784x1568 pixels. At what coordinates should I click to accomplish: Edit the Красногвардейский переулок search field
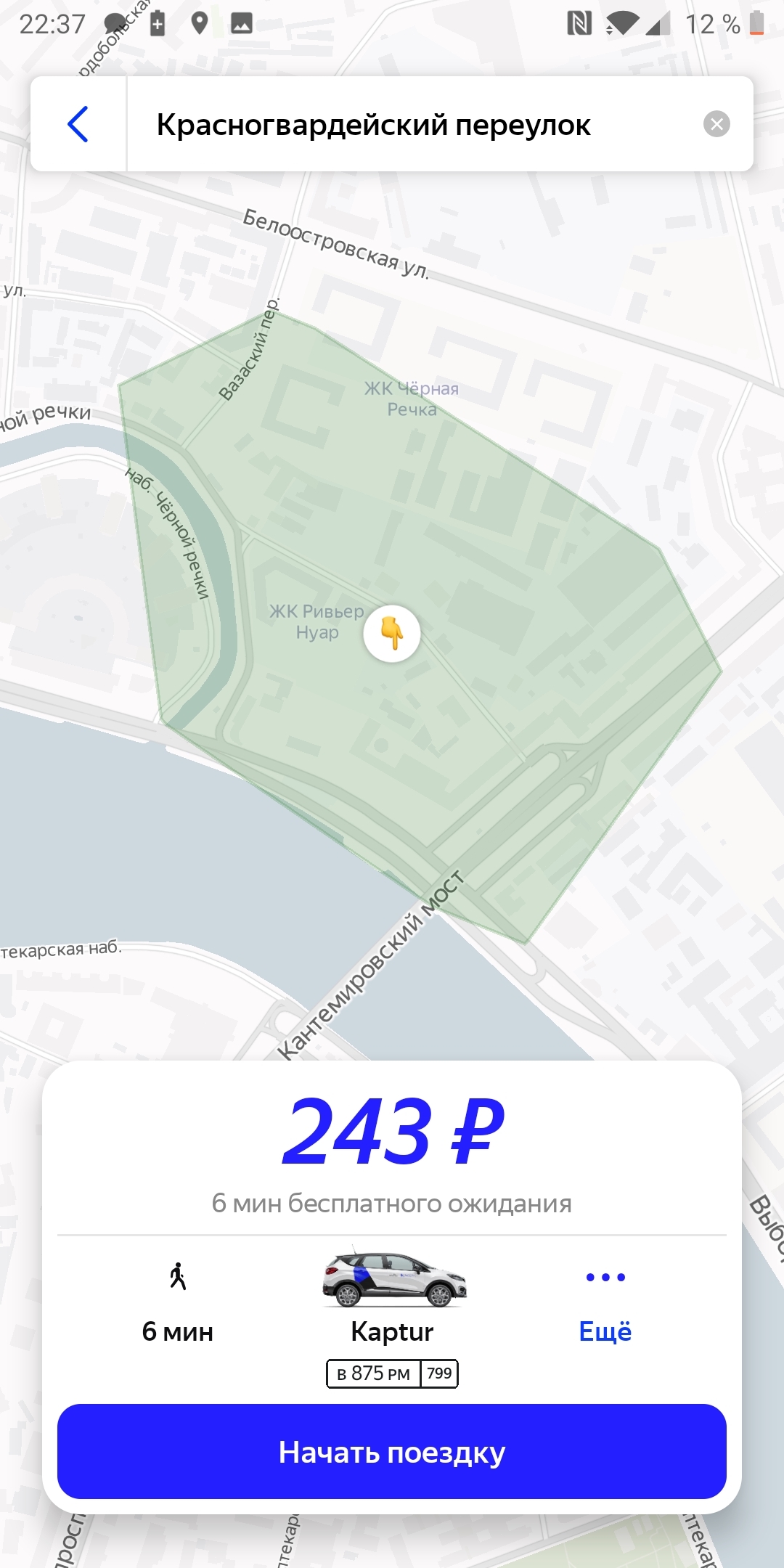407,125
